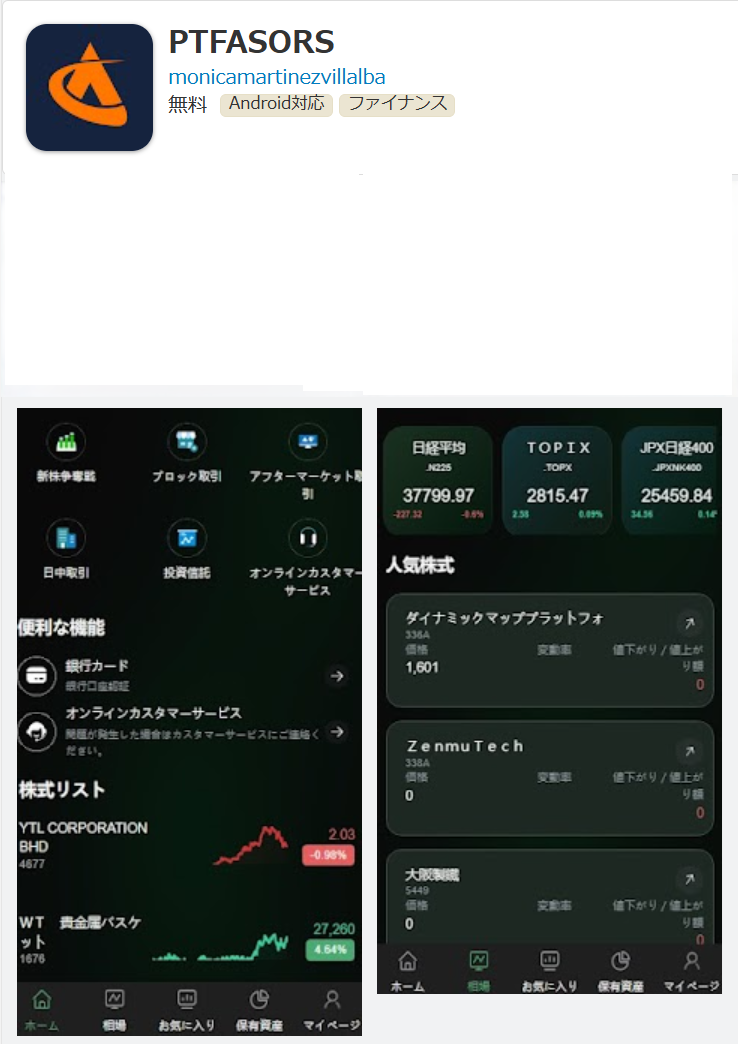Enlarge the screenshot showing 人気株式

pyautogui.click(x=549, y=700)
